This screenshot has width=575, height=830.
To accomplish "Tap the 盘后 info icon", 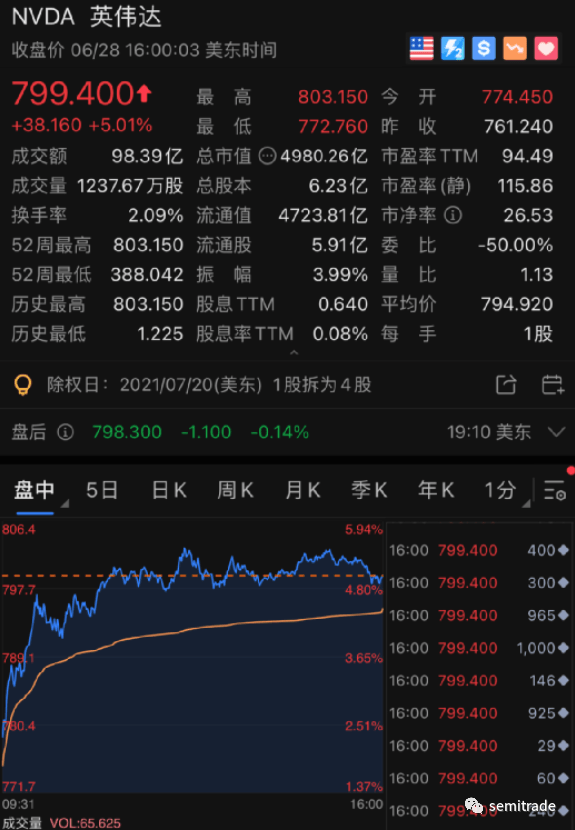I will (65, 432).
